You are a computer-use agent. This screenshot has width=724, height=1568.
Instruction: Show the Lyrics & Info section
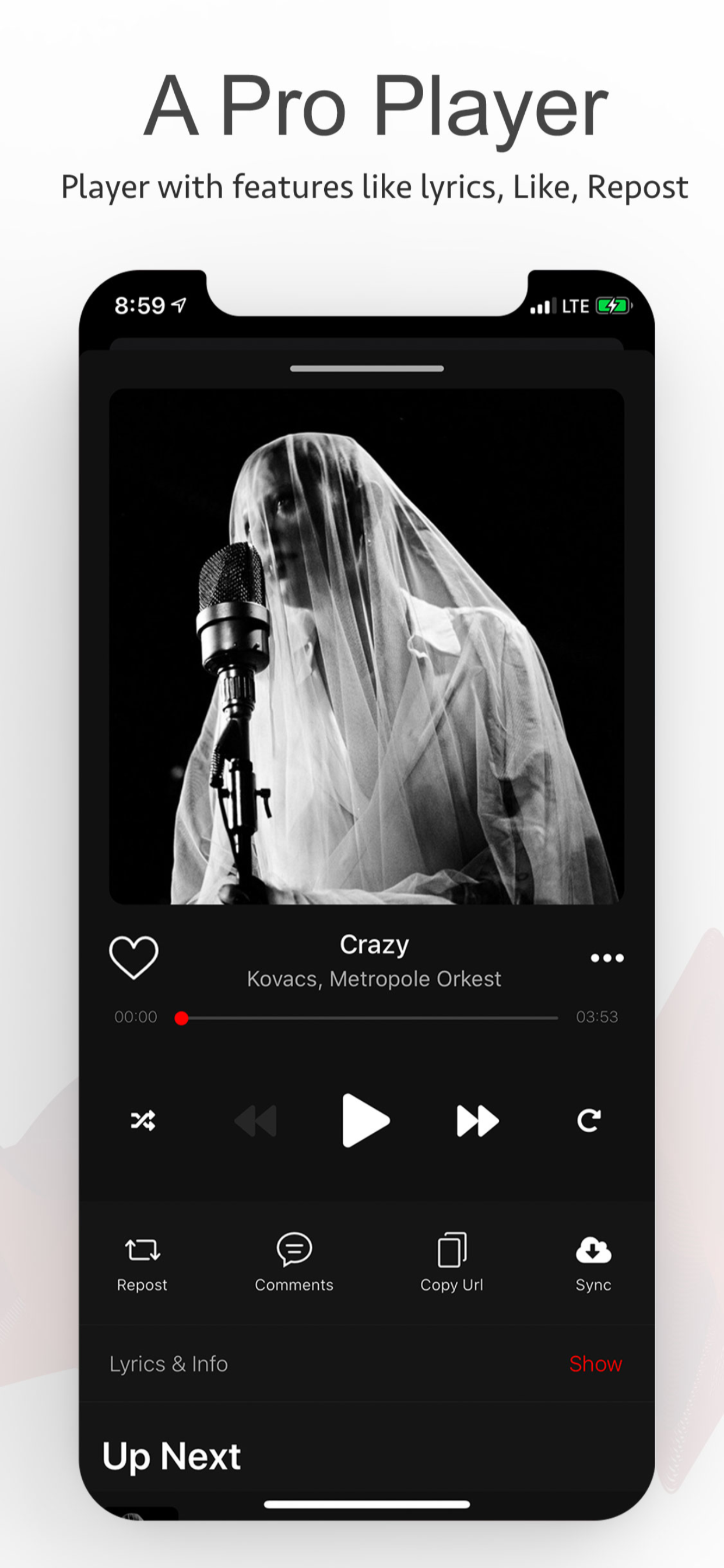click(x=595, y=1363)
